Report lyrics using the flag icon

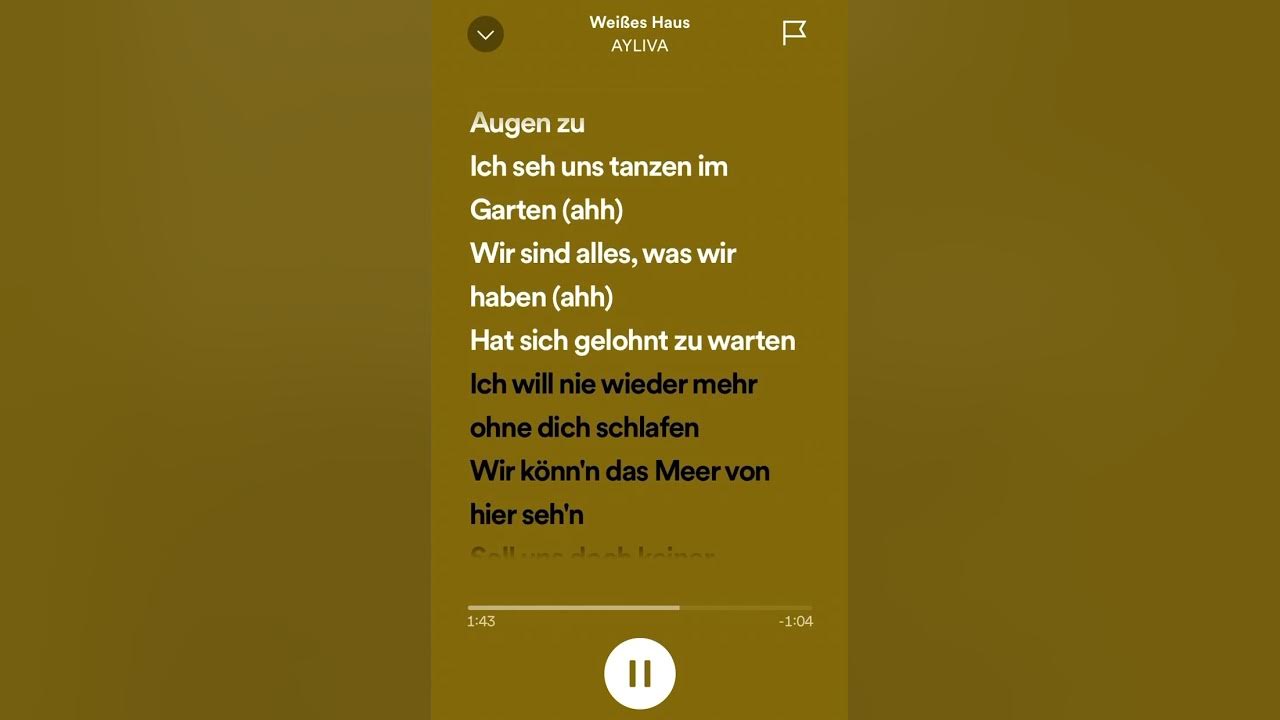click(x=794, y=33)
